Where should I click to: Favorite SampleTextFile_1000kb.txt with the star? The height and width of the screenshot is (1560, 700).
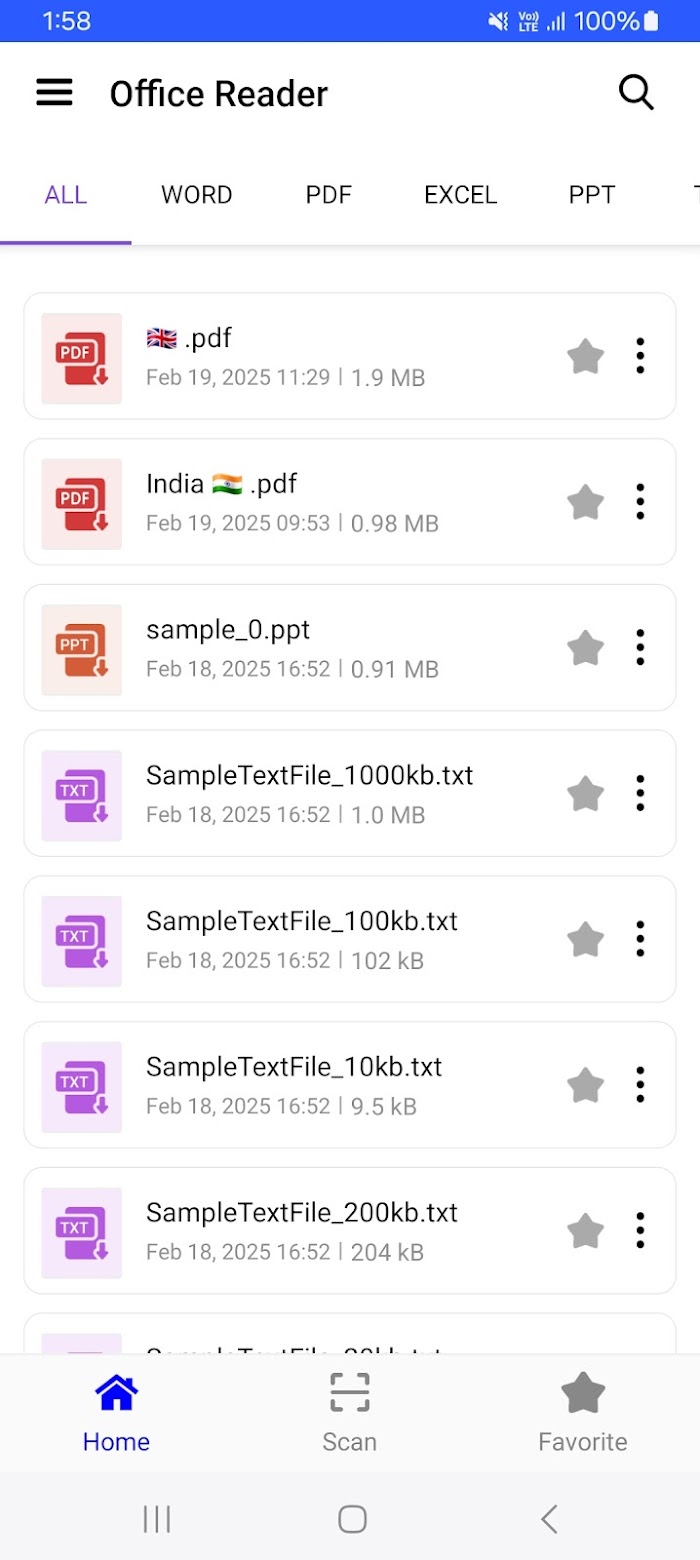point(586,794)
